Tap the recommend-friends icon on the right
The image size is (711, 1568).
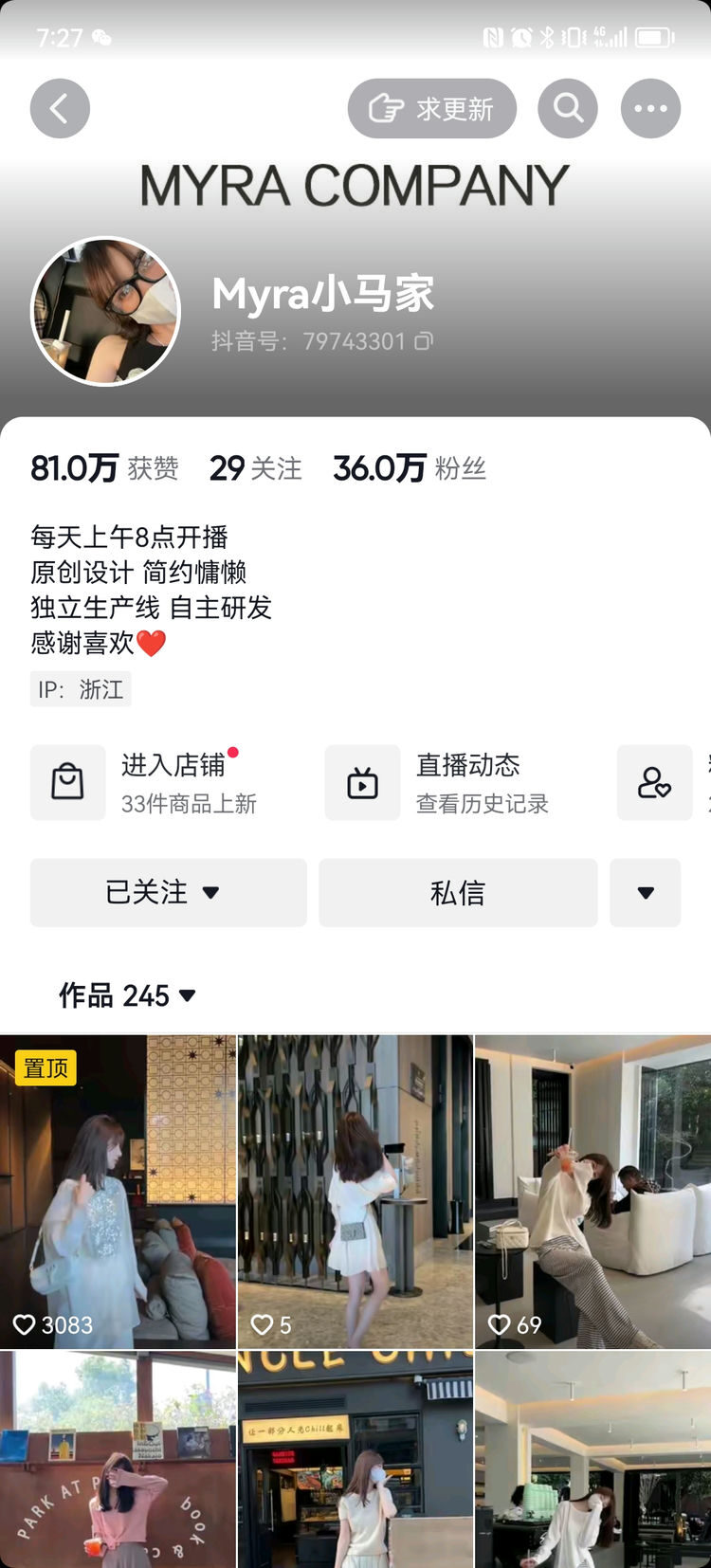(x=654, y=783)
